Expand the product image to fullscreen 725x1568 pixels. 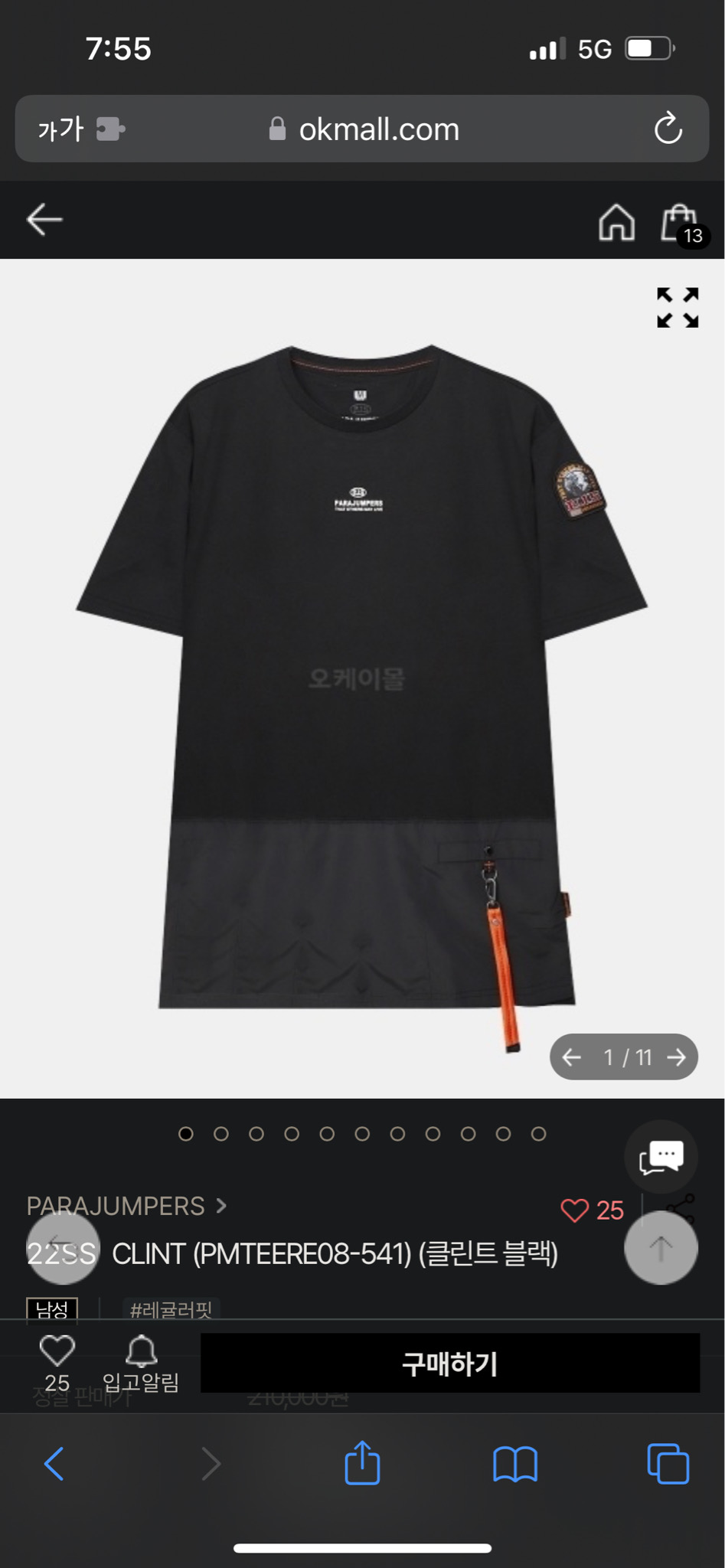pos(677,307)
